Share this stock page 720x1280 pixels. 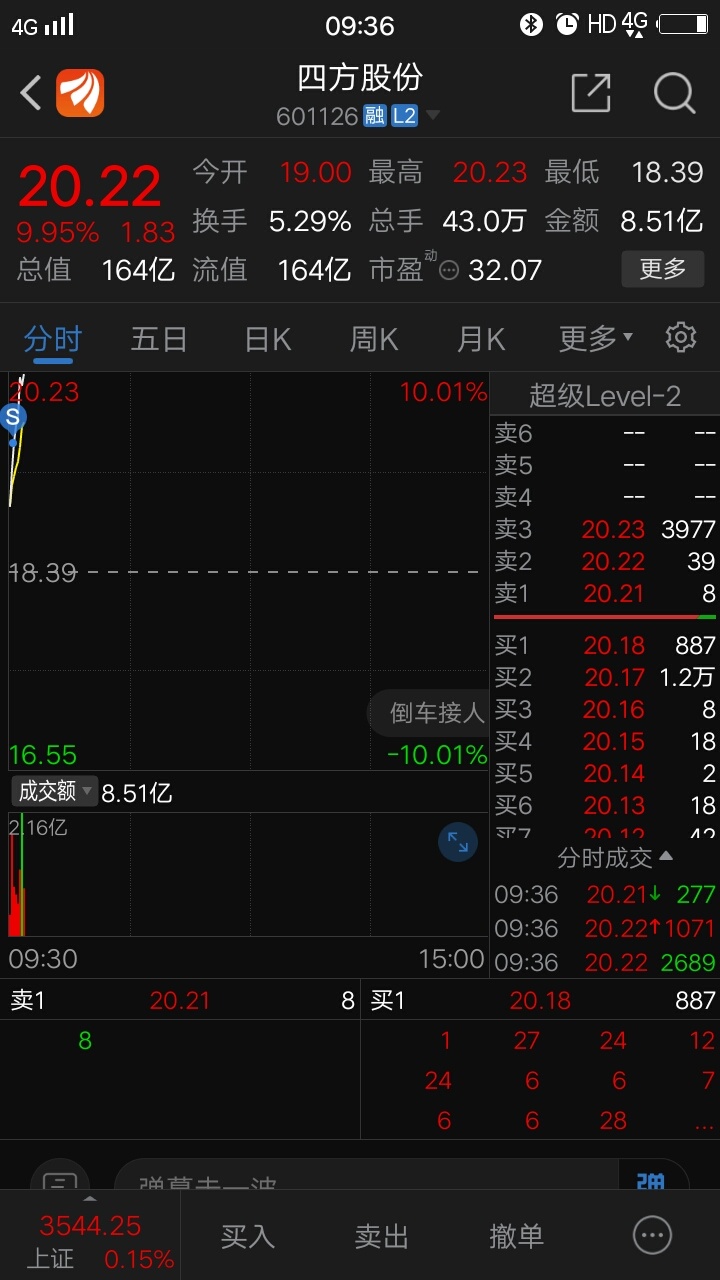click(x=590, y=93)
